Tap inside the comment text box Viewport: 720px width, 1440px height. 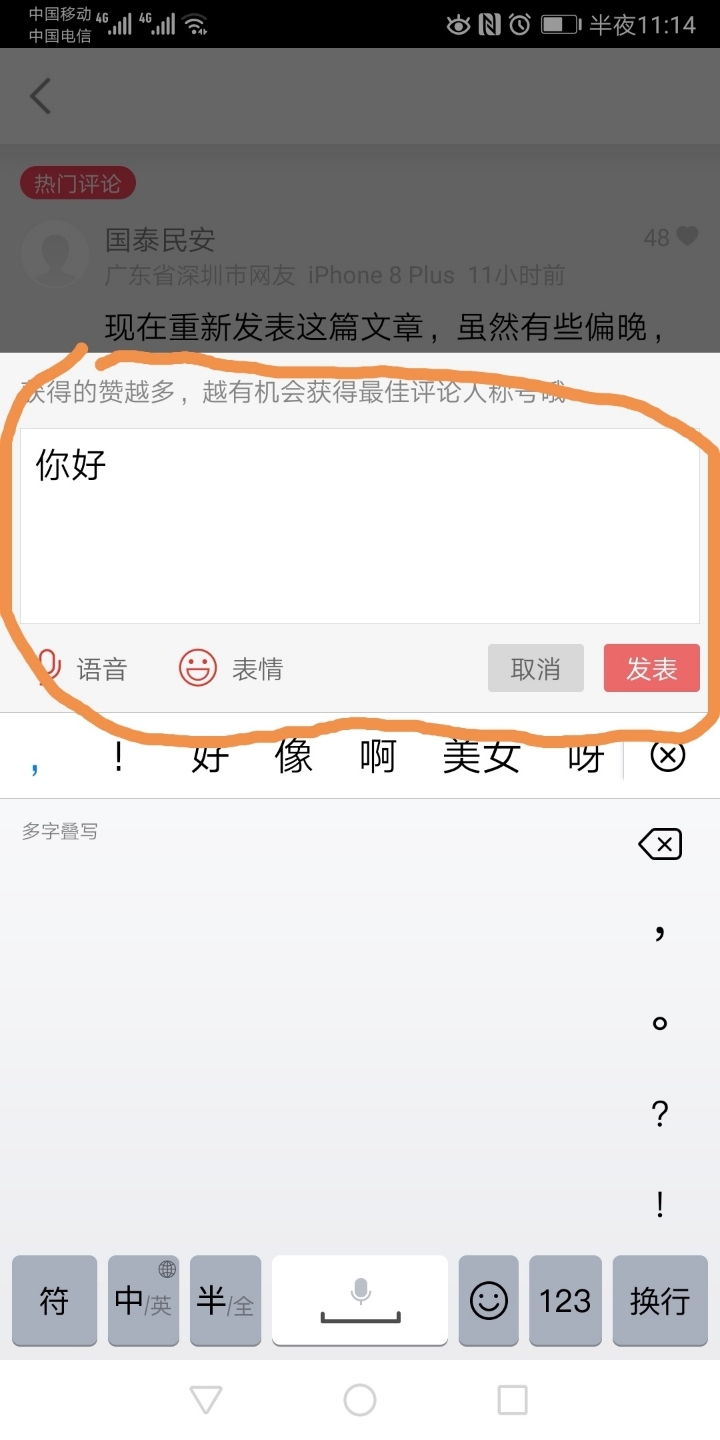pyautogui.click(x=360, y=520)
